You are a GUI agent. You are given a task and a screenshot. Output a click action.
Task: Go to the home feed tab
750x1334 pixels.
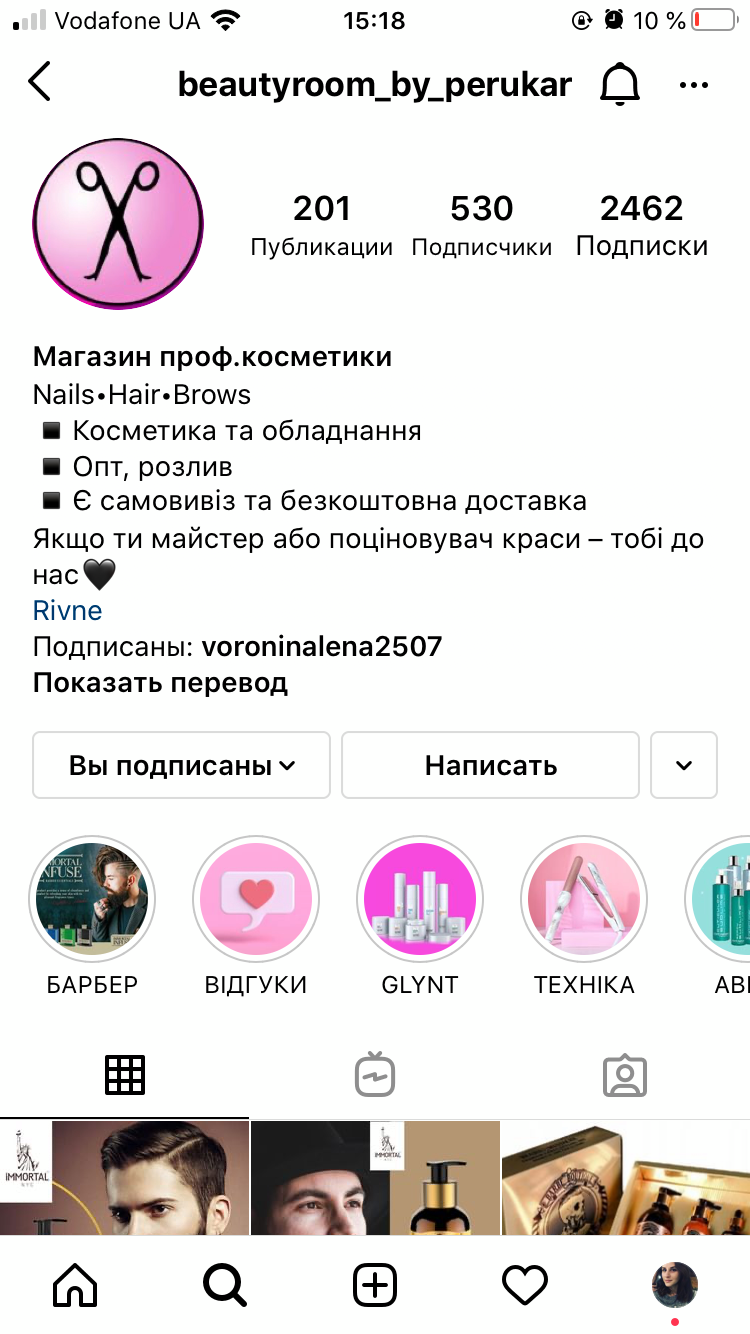click(76, 1285)
